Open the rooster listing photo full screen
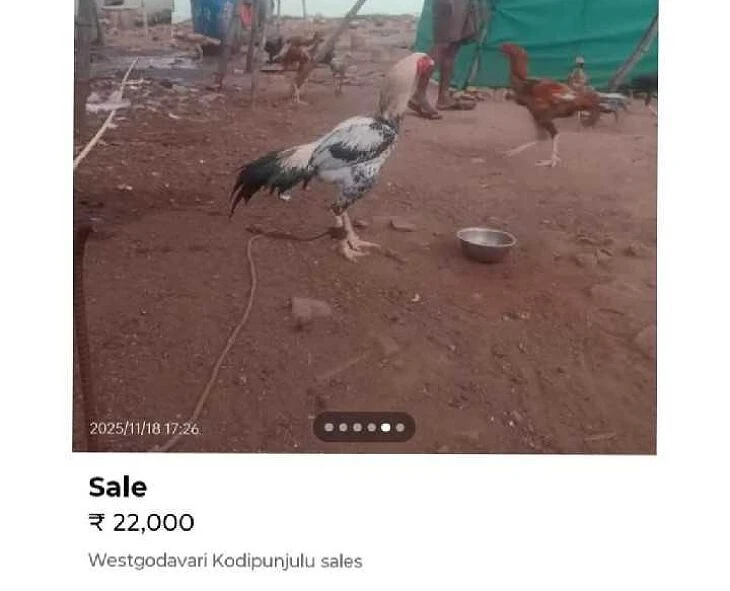730x591 pixels. [x=364, y=220]
